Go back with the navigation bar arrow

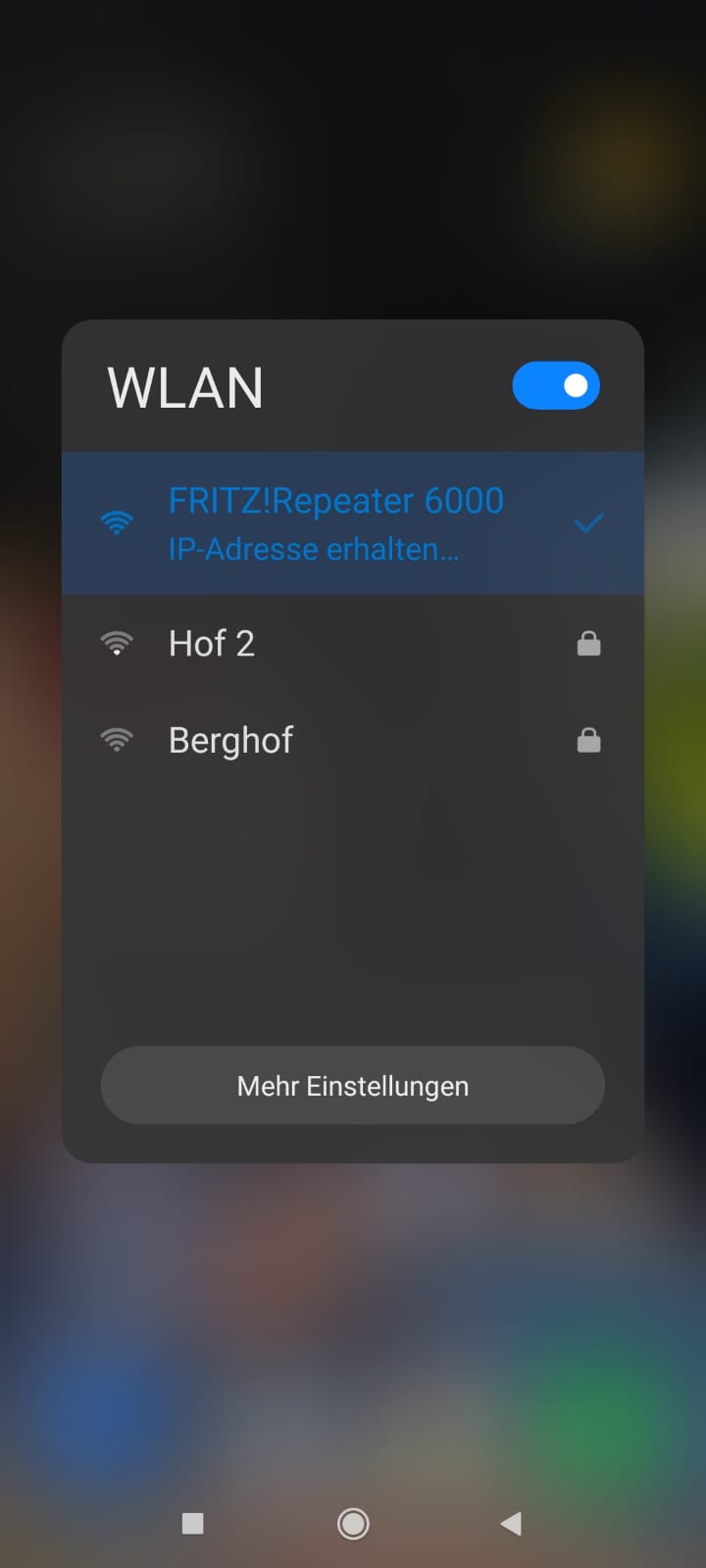coord(511,1523)
